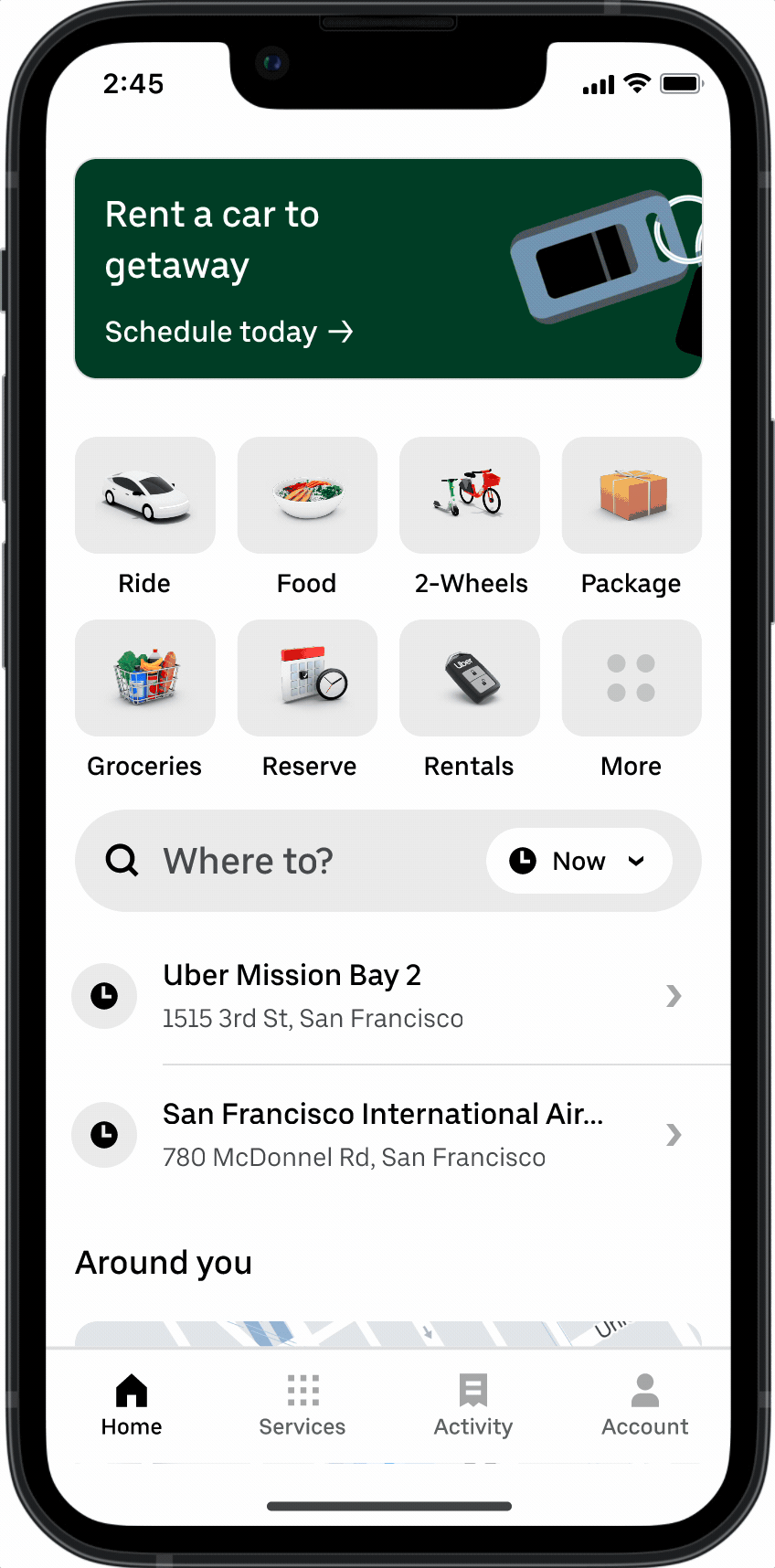Select the Reserve tile
Image resolution: width=775 pixels, height=1568 pixels.
[x=307, y=679]
